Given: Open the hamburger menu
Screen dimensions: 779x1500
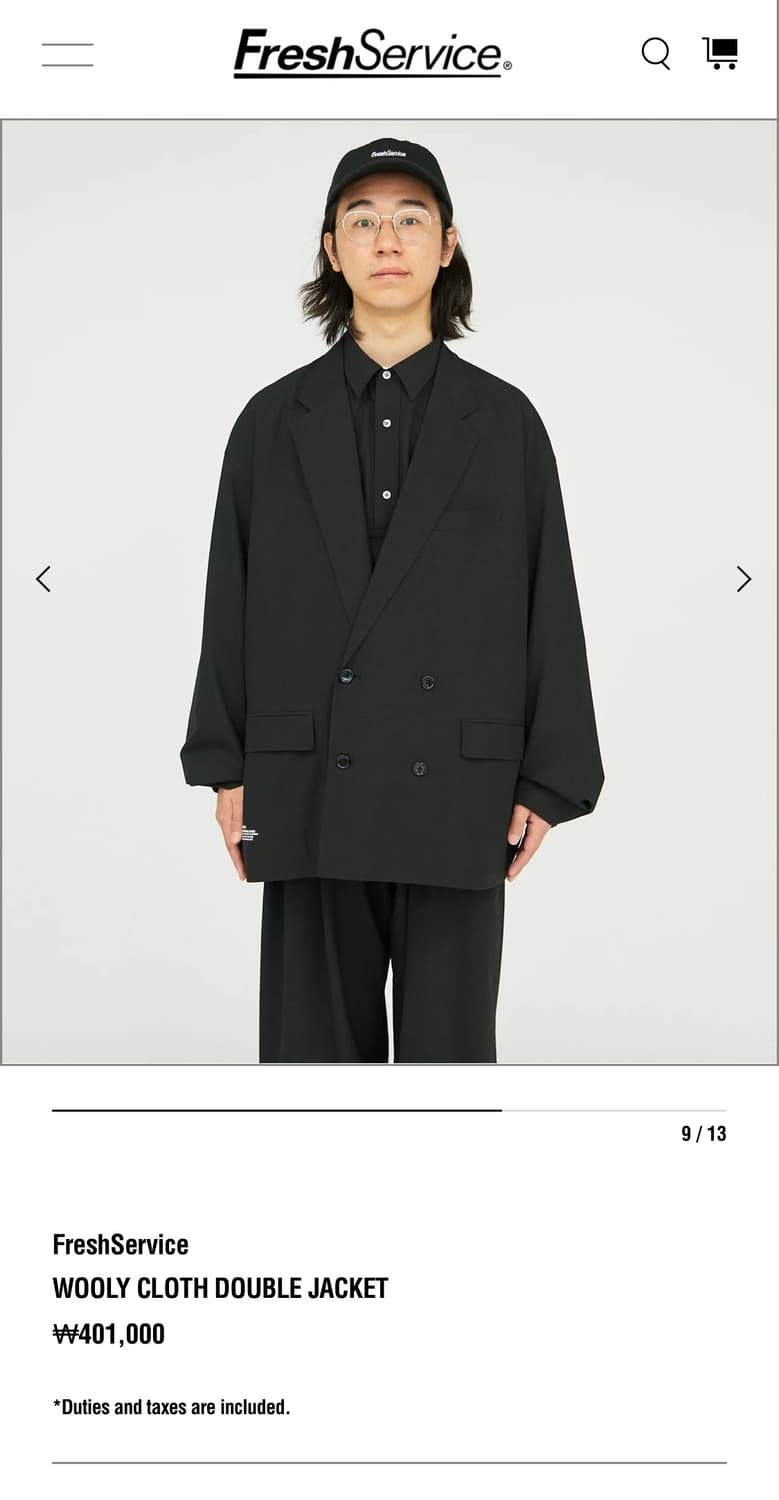Looking at the screenshot, I should click(67, 55).
